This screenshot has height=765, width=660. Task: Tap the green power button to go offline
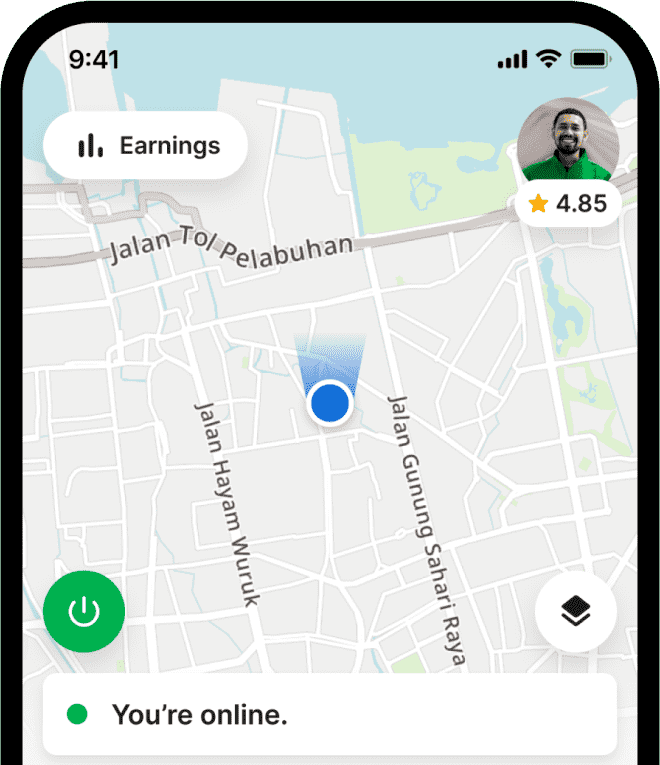84,612
